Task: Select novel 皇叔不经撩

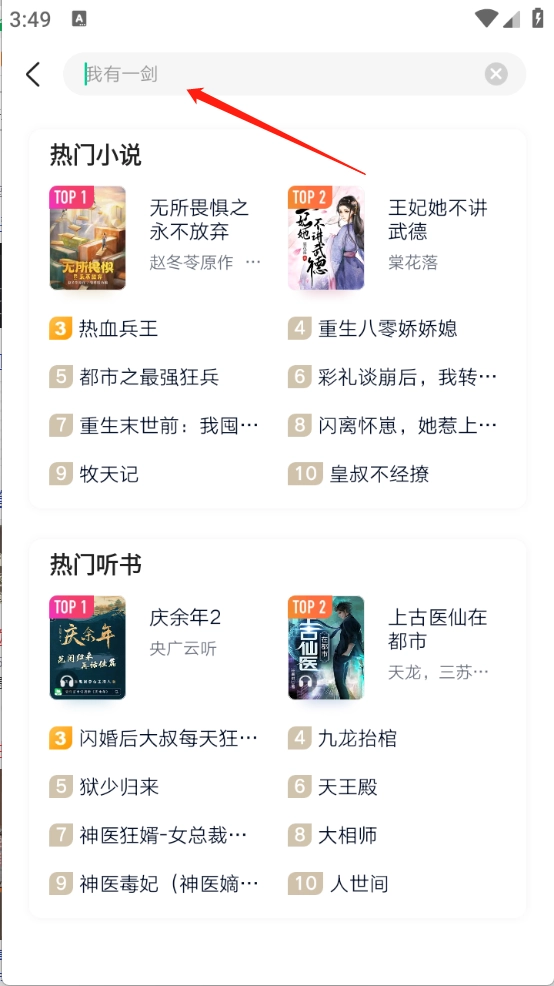Action: (x=358, y=474)
